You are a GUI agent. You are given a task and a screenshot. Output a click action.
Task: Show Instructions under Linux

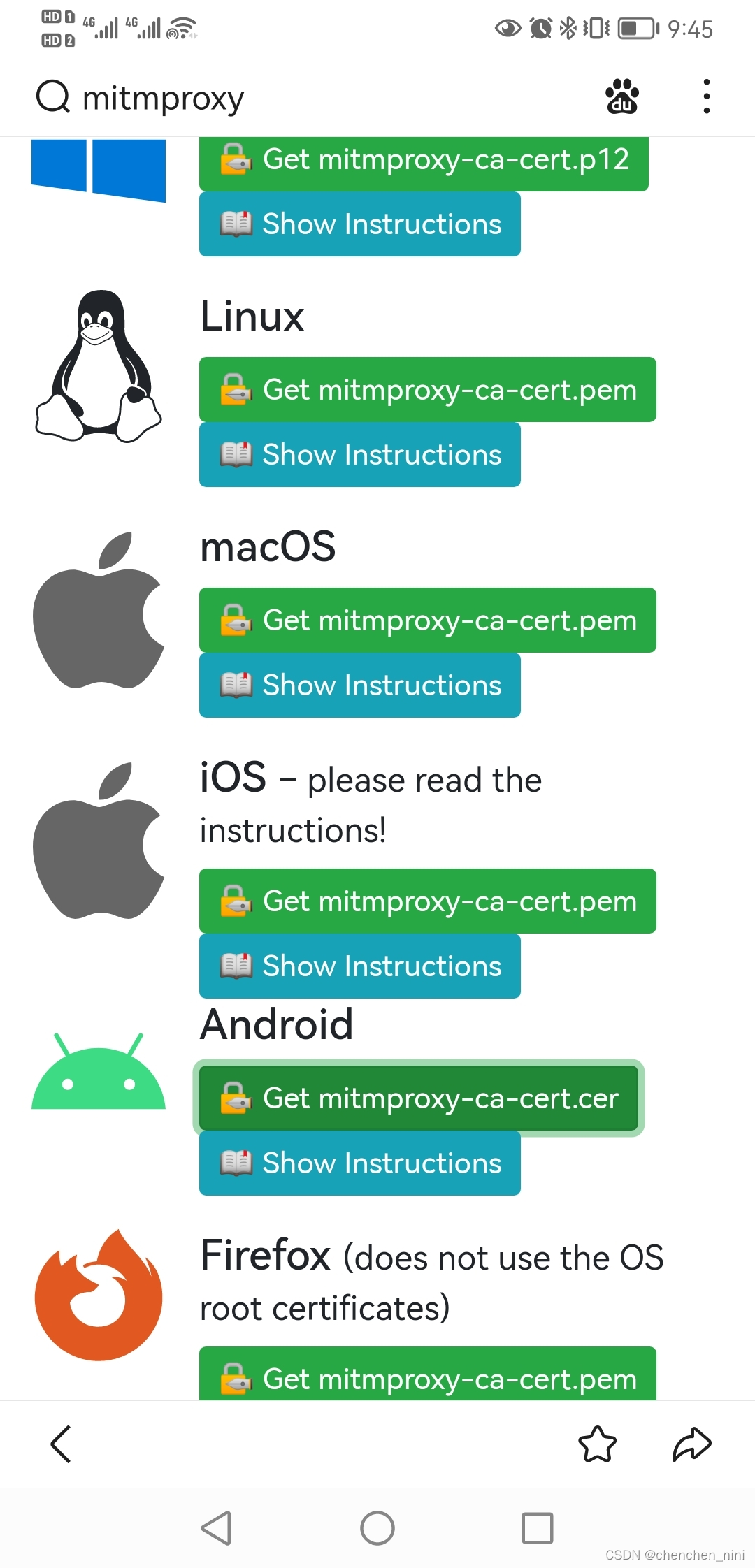(359, 455)
